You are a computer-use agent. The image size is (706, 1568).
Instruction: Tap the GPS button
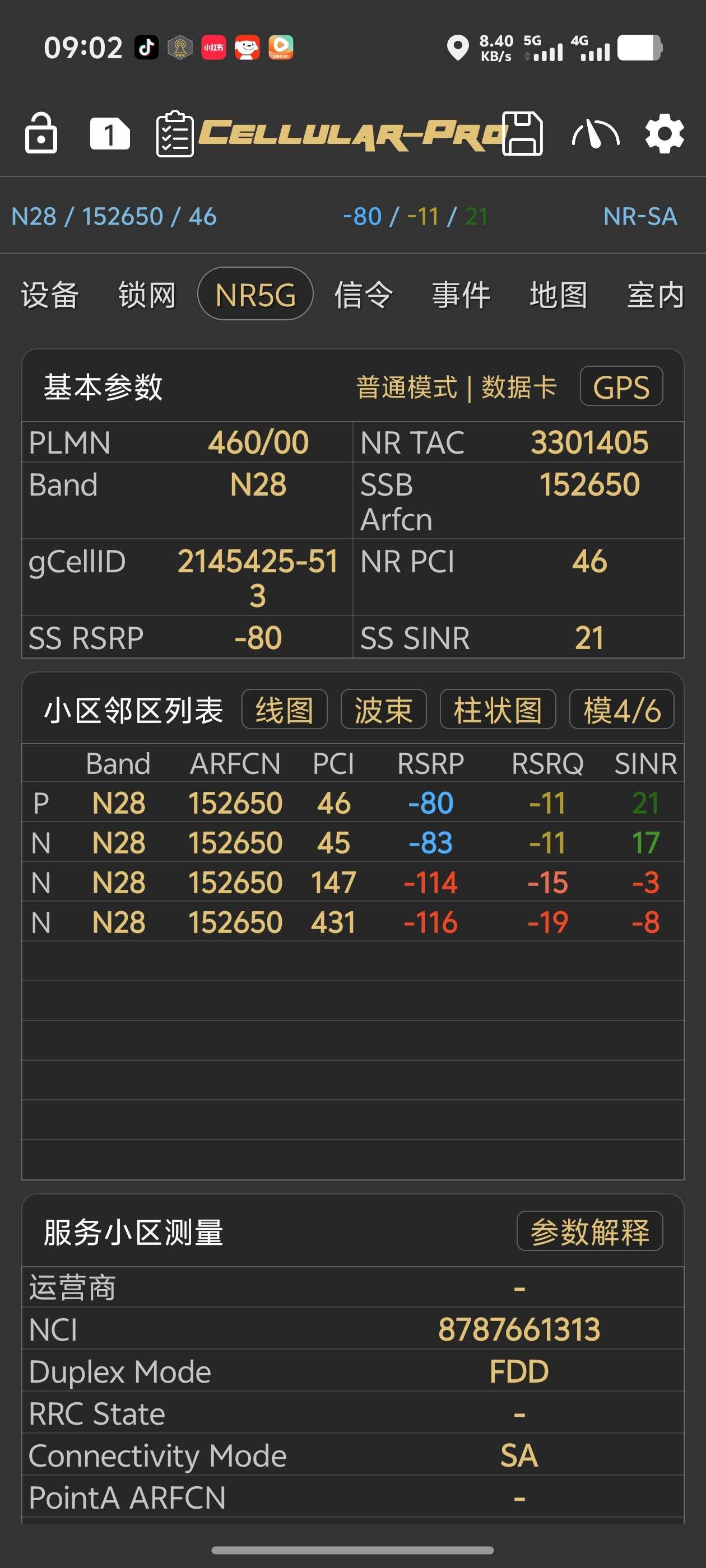click(x=621, y=386)
